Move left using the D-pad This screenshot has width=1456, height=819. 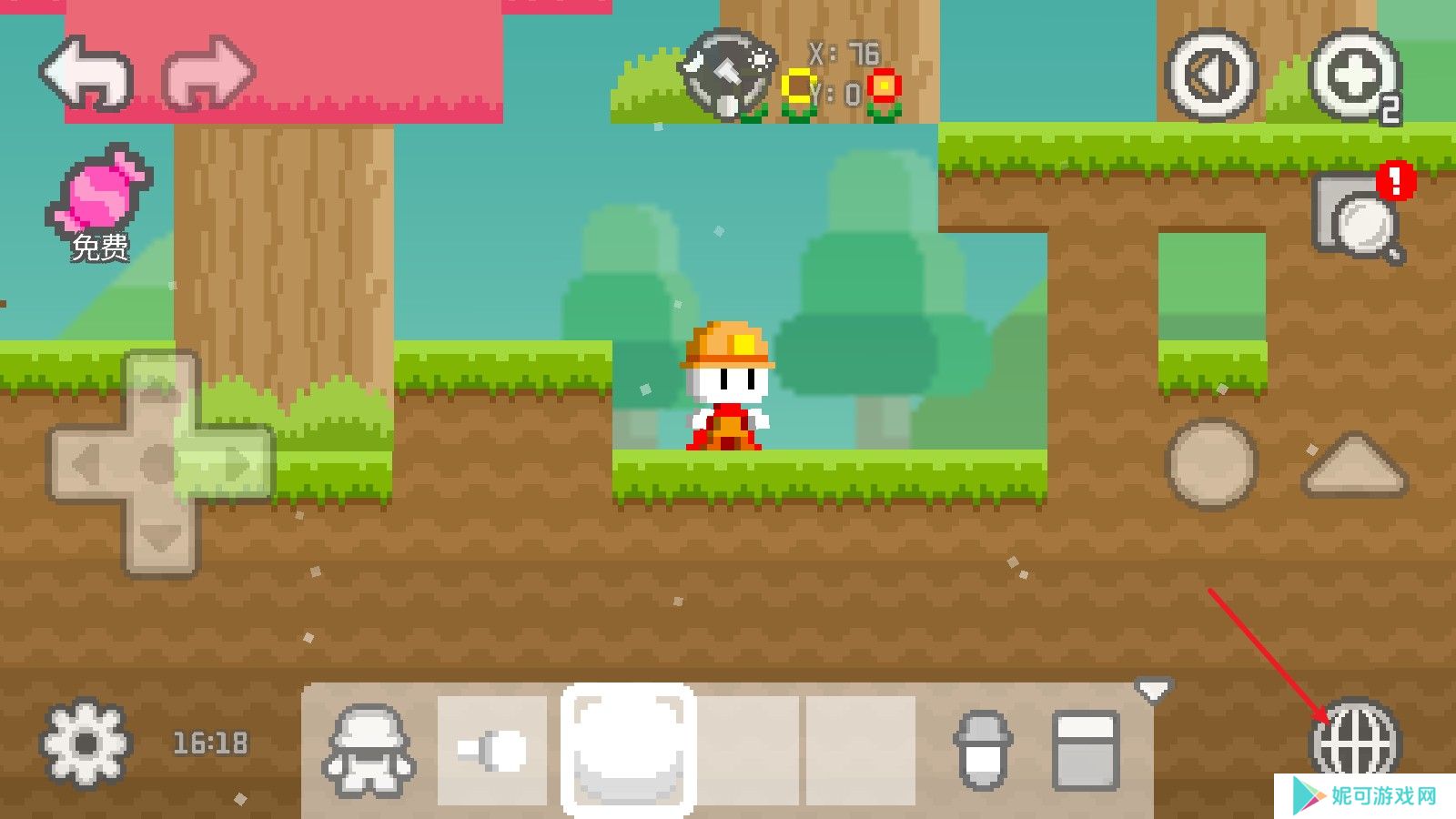coord(85,465)
